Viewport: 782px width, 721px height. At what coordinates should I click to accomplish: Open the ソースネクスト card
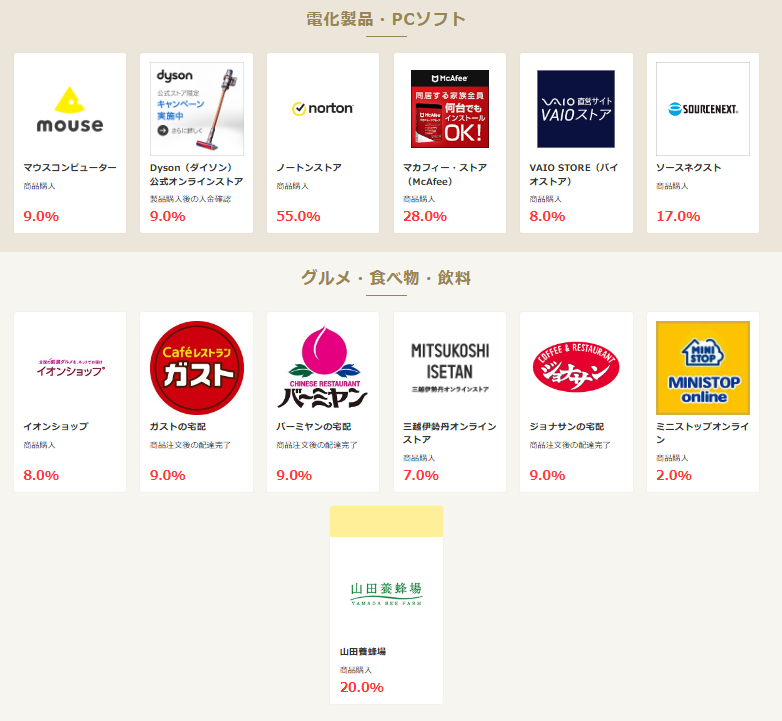point(703,143)
